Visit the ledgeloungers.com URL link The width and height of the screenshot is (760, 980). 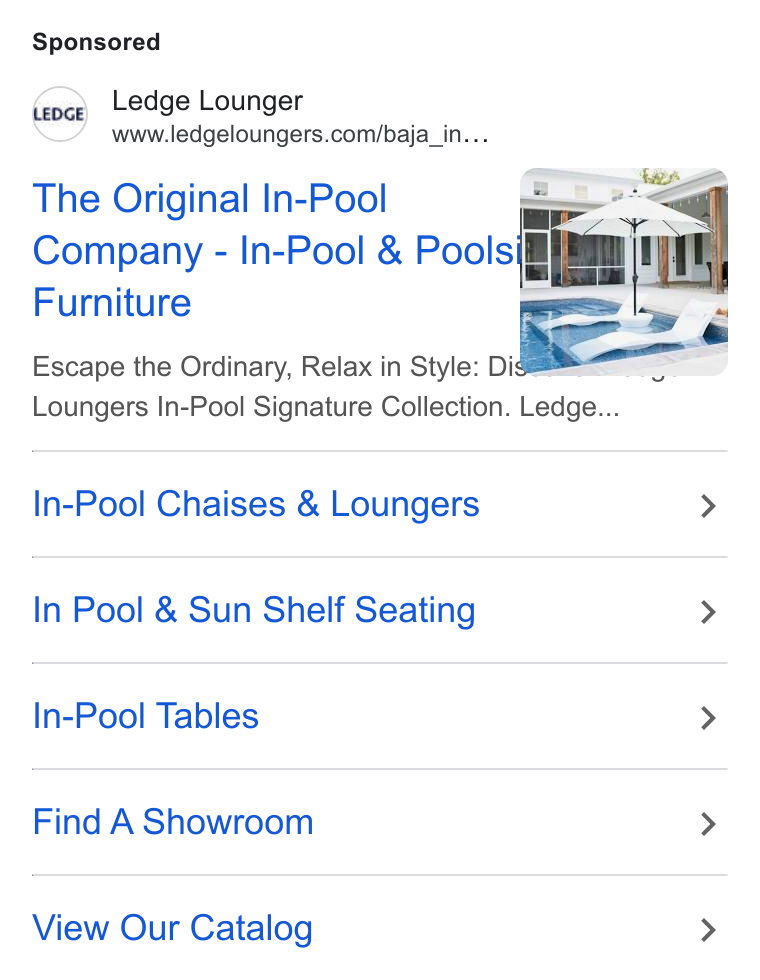(x=300, y=134)
